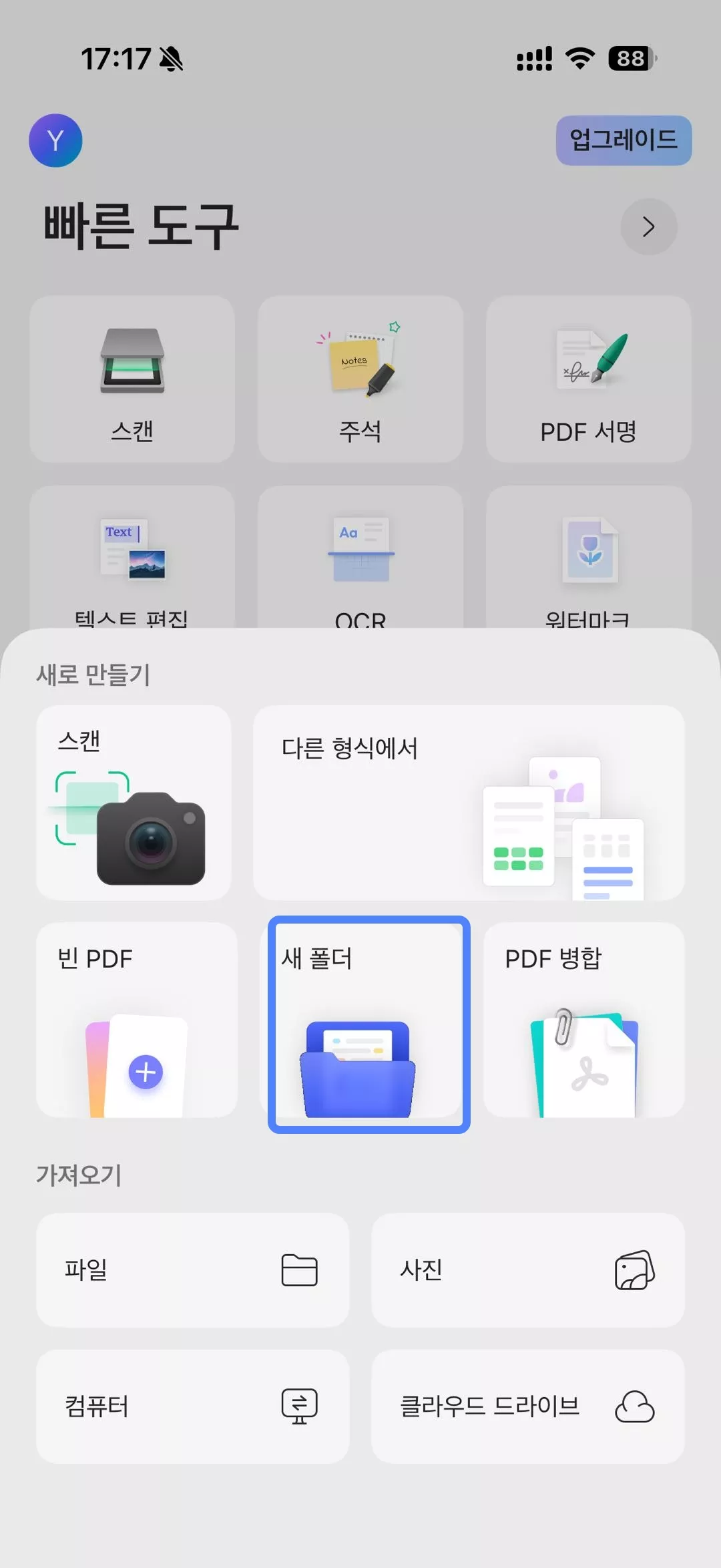Open the PDF 서명 quick tool
The width and height of the screenshot is (721, 1568).
pos(588,379)
